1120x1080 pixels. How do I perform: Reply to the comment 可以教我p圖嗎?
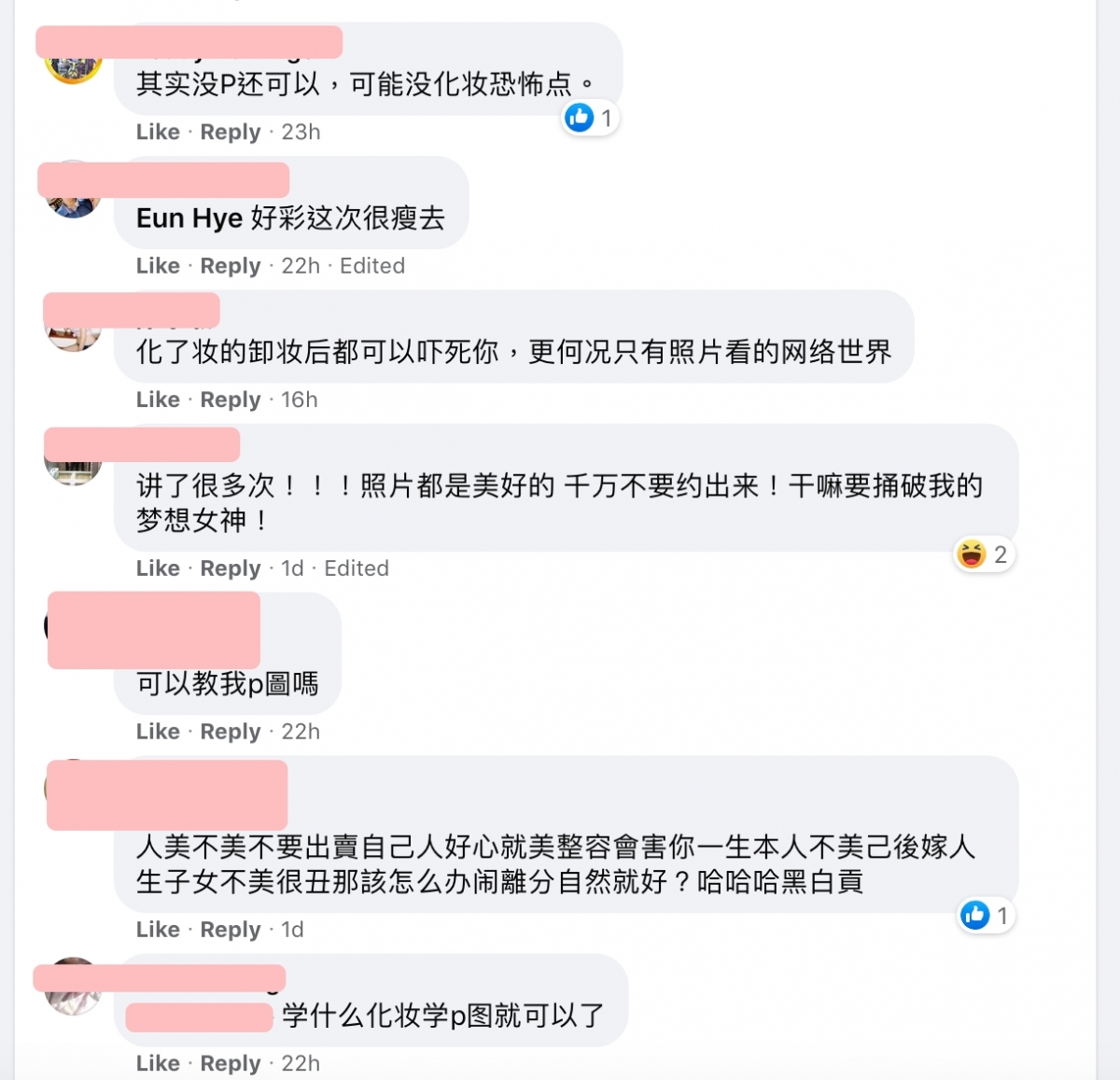230,732
